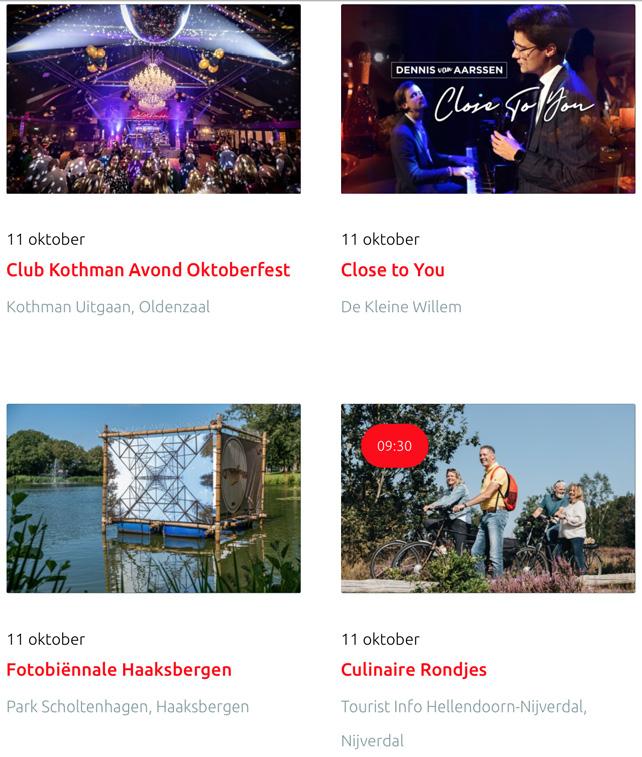Screen dimensions: 642x757
Task: Tap the Close to You title link
Action: click(x=392, y=270)
